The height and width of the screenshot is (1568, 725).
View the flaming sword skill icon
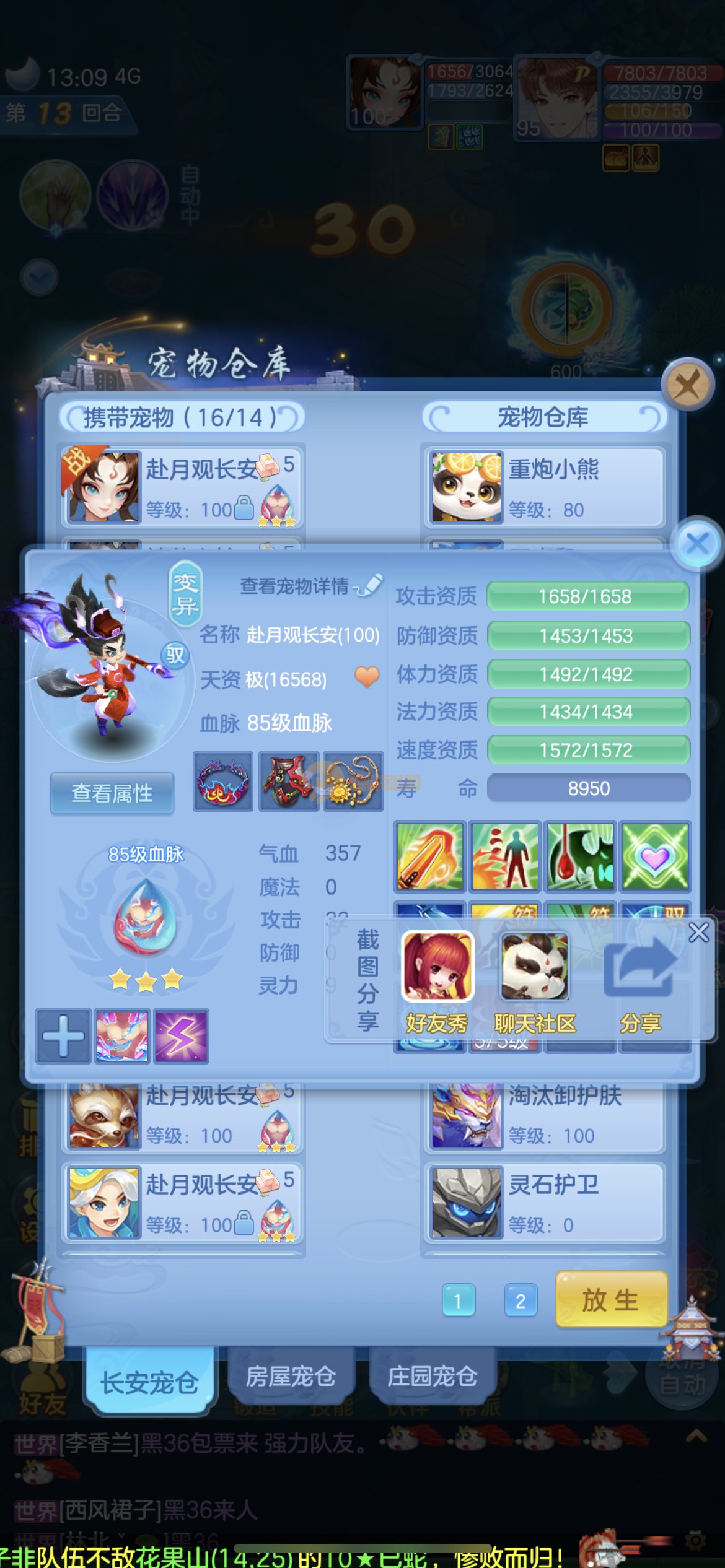click(429, 856)
